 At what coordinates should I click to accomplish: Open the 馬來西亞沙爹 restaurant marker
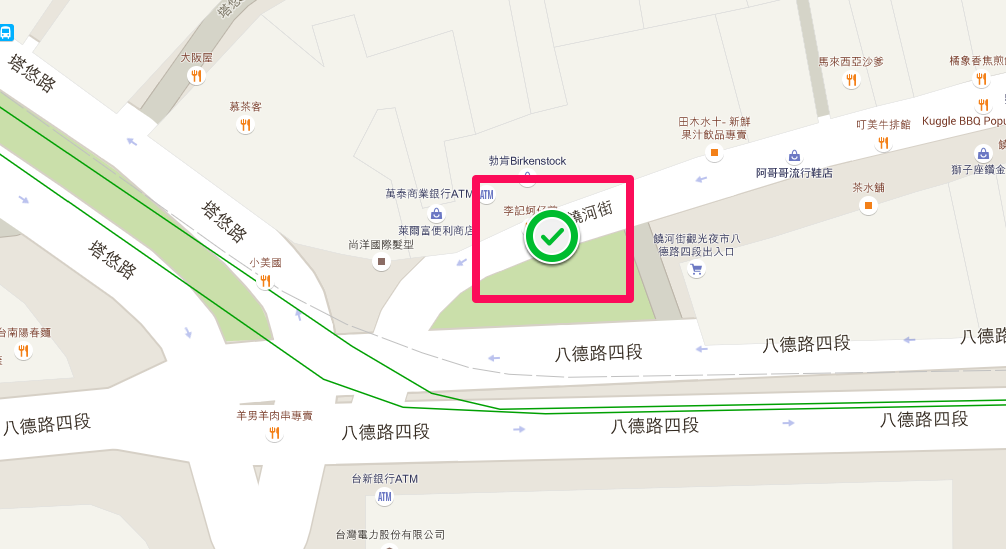[851, 80]
